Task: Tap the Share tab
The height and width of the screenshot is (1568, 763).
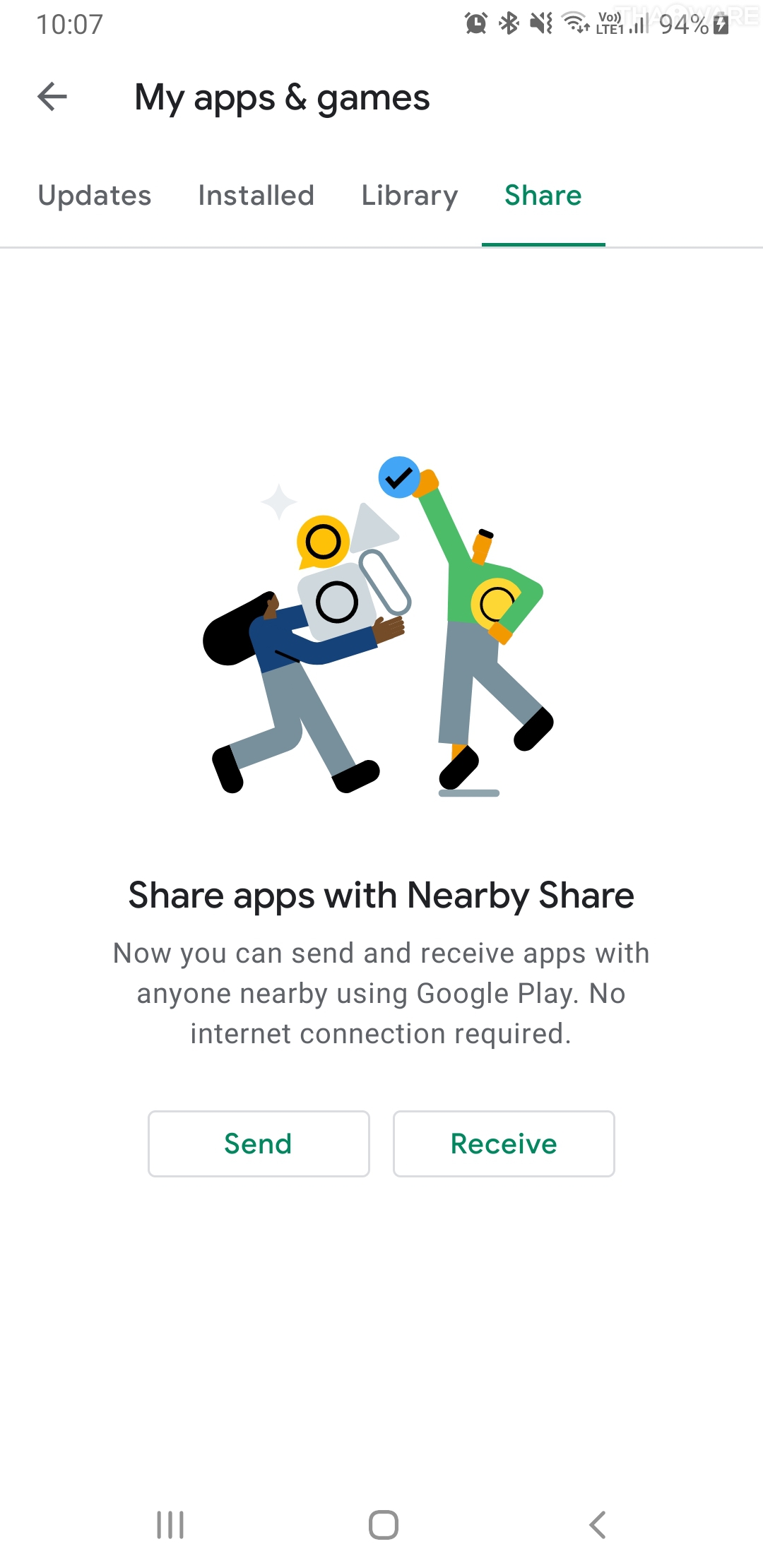Action: (543, 196)
